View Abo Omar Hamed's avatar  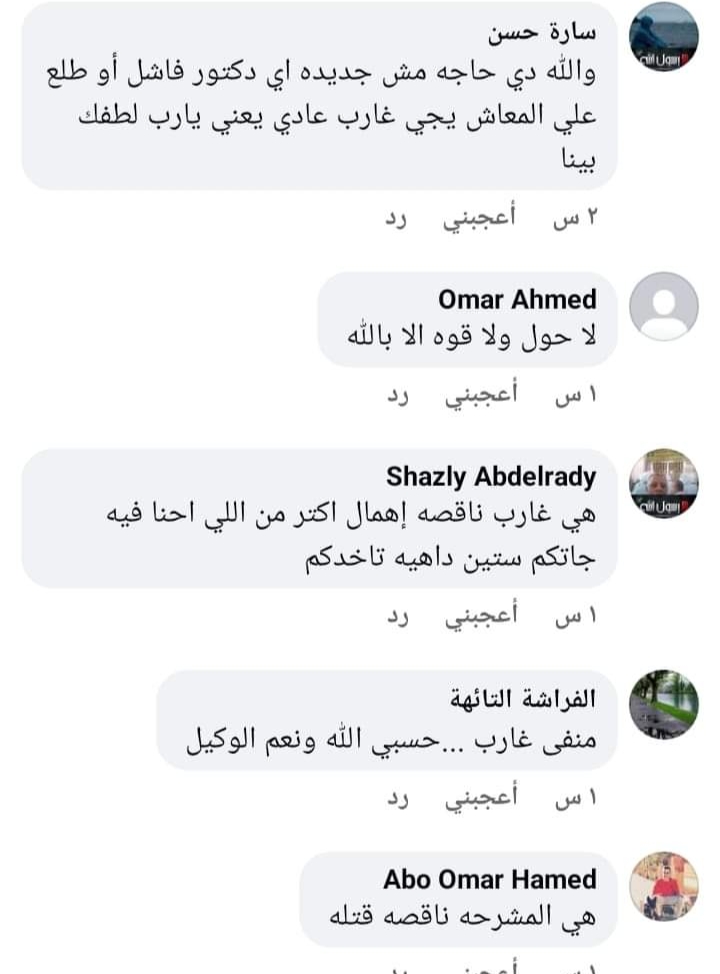663,886
